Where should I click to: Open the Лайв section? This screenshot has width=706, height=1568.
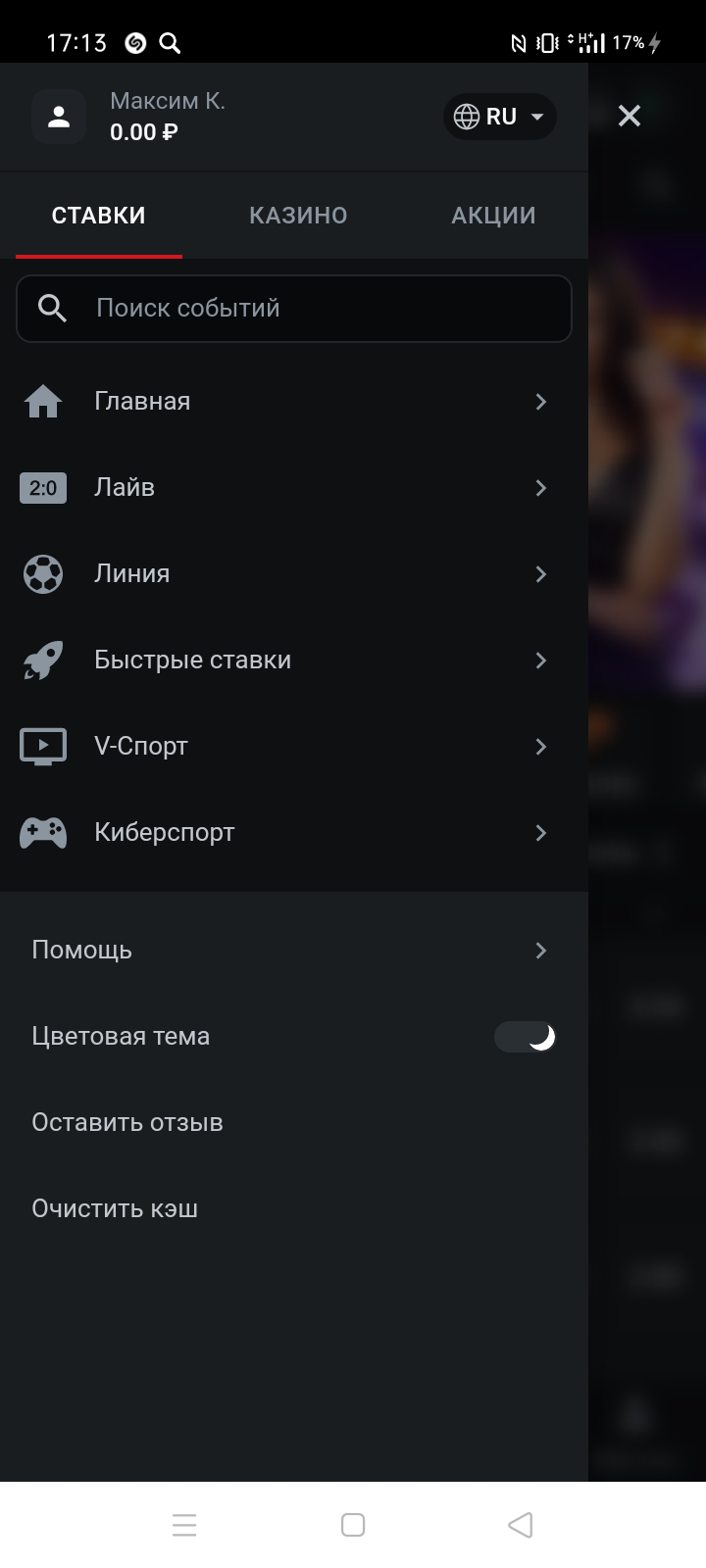[x=294, y=488]
